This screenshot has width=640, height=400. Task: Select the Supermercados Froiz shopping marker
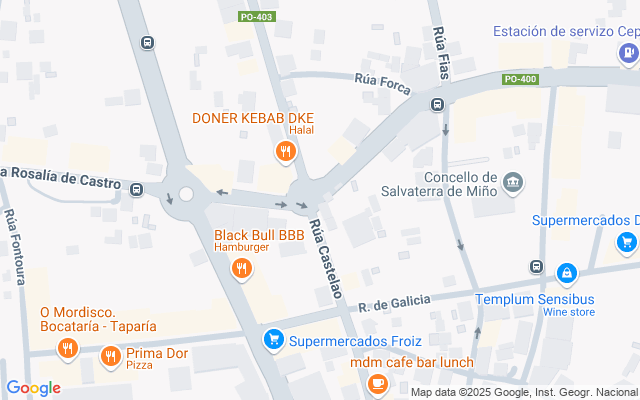(272, 341)
